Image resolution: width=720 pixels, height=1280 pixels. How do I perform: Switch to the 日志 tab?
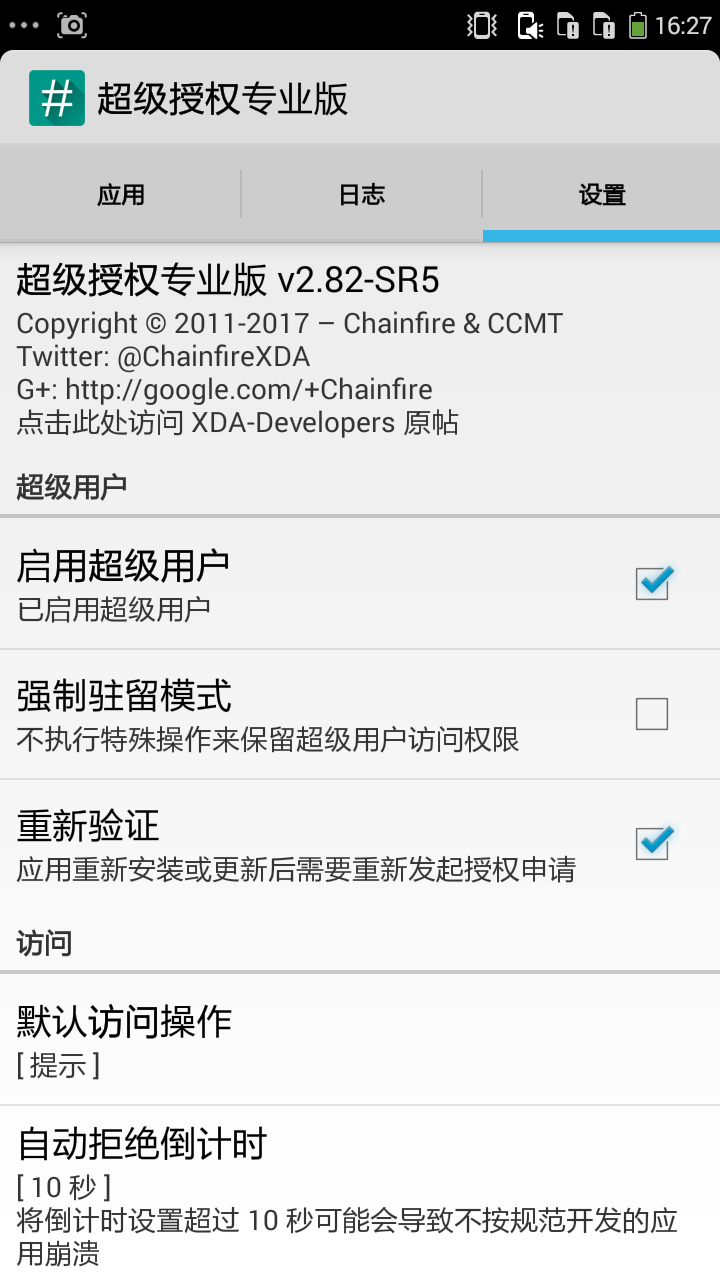(x=361, y=195)
